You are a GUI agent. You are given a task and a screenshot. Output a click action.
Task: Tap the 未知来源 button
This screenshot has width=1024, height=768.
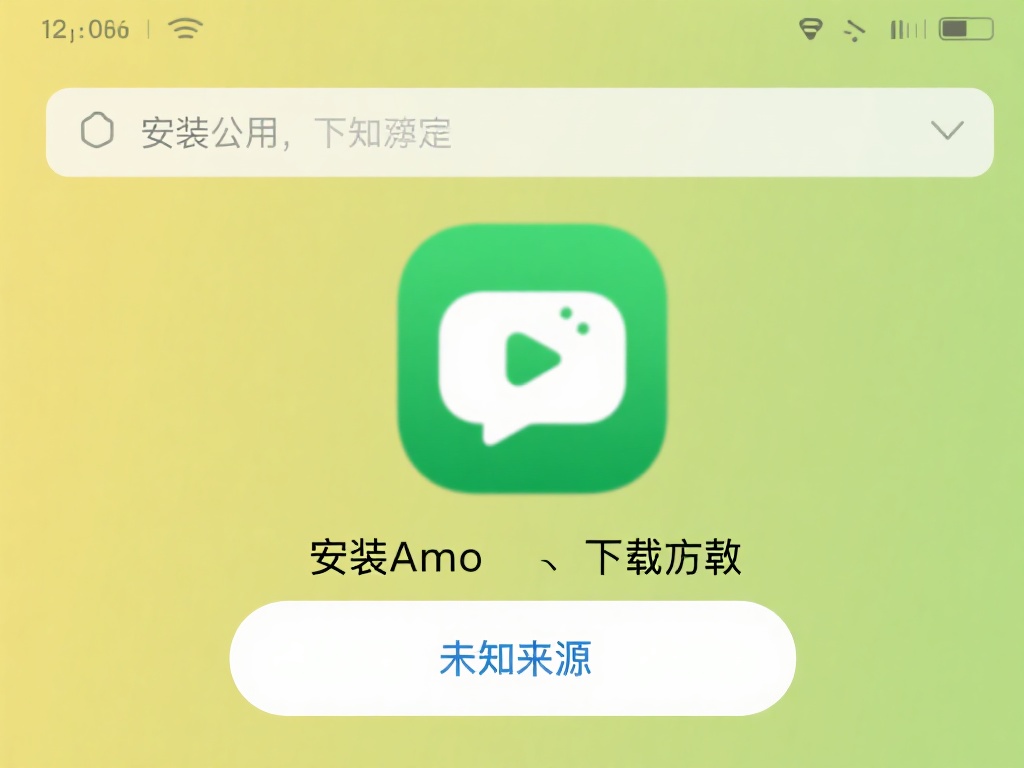point(513,658)
